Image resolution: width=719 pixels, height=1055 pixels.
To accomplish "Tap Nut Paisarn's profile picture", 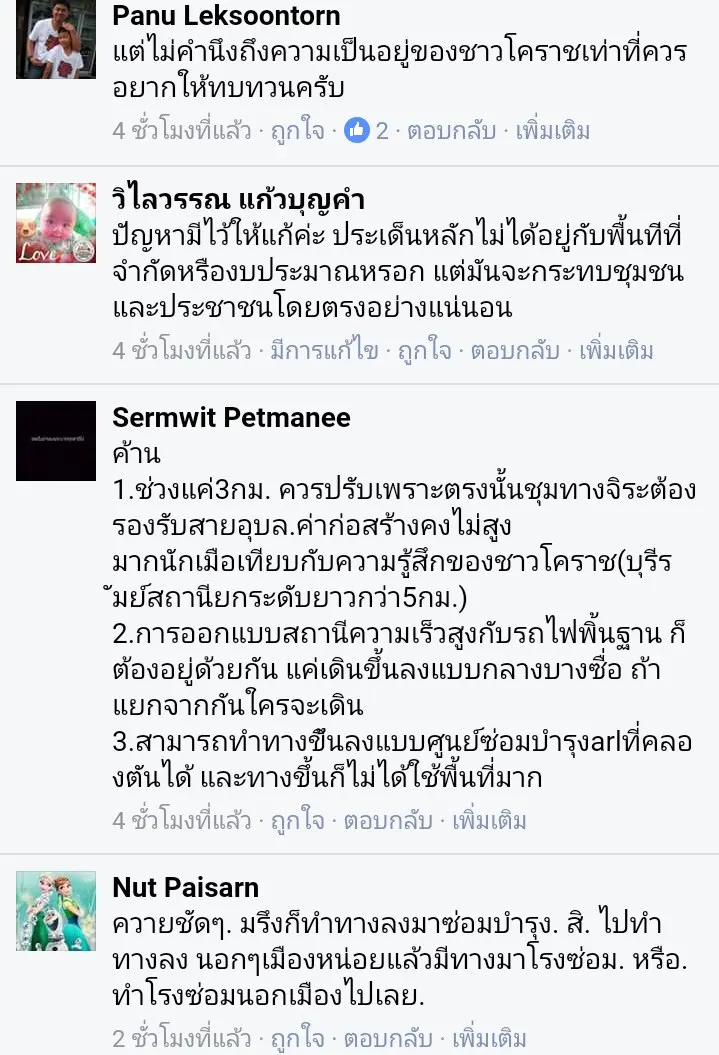I will click(56, 911).
